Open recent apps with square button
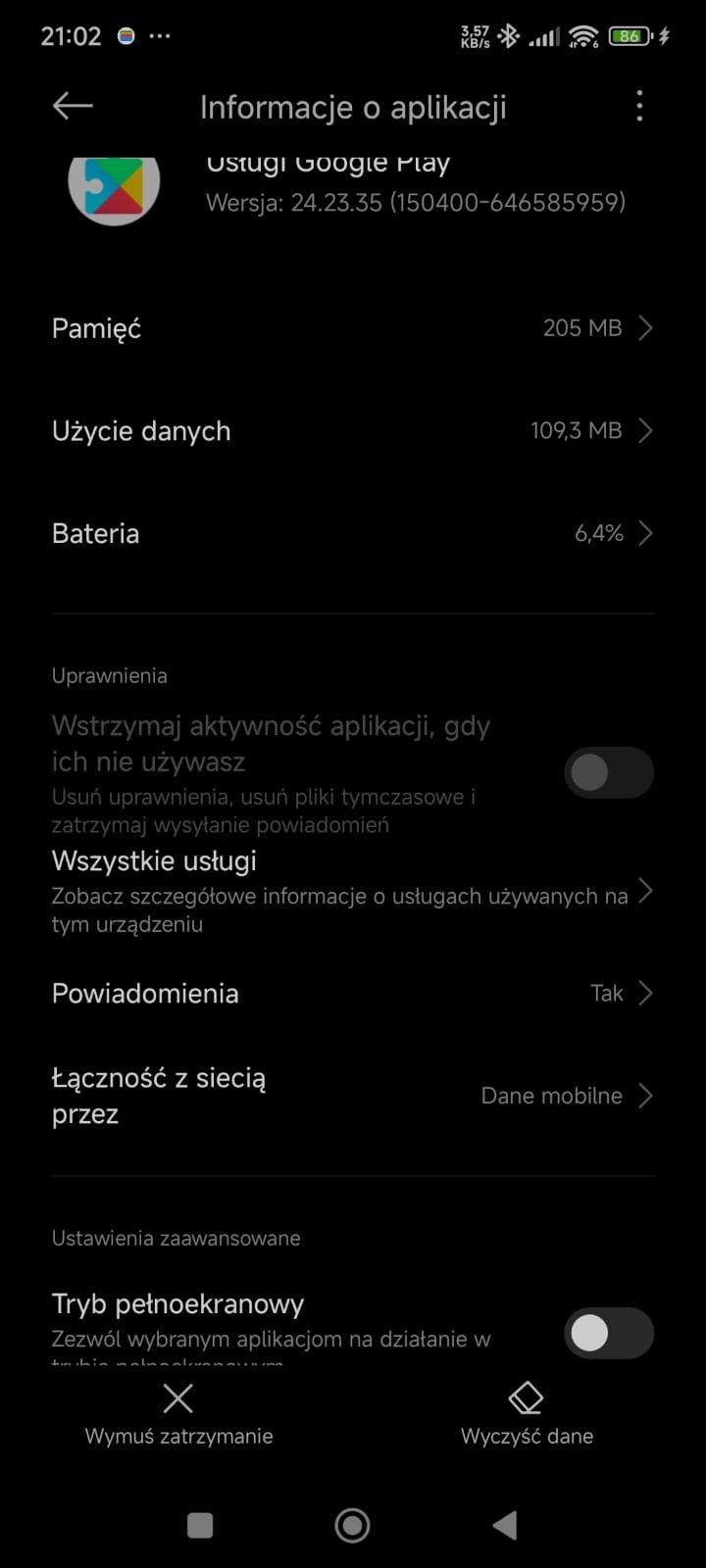Viewport: 706px width, 1568px height. coord(200,1525)
